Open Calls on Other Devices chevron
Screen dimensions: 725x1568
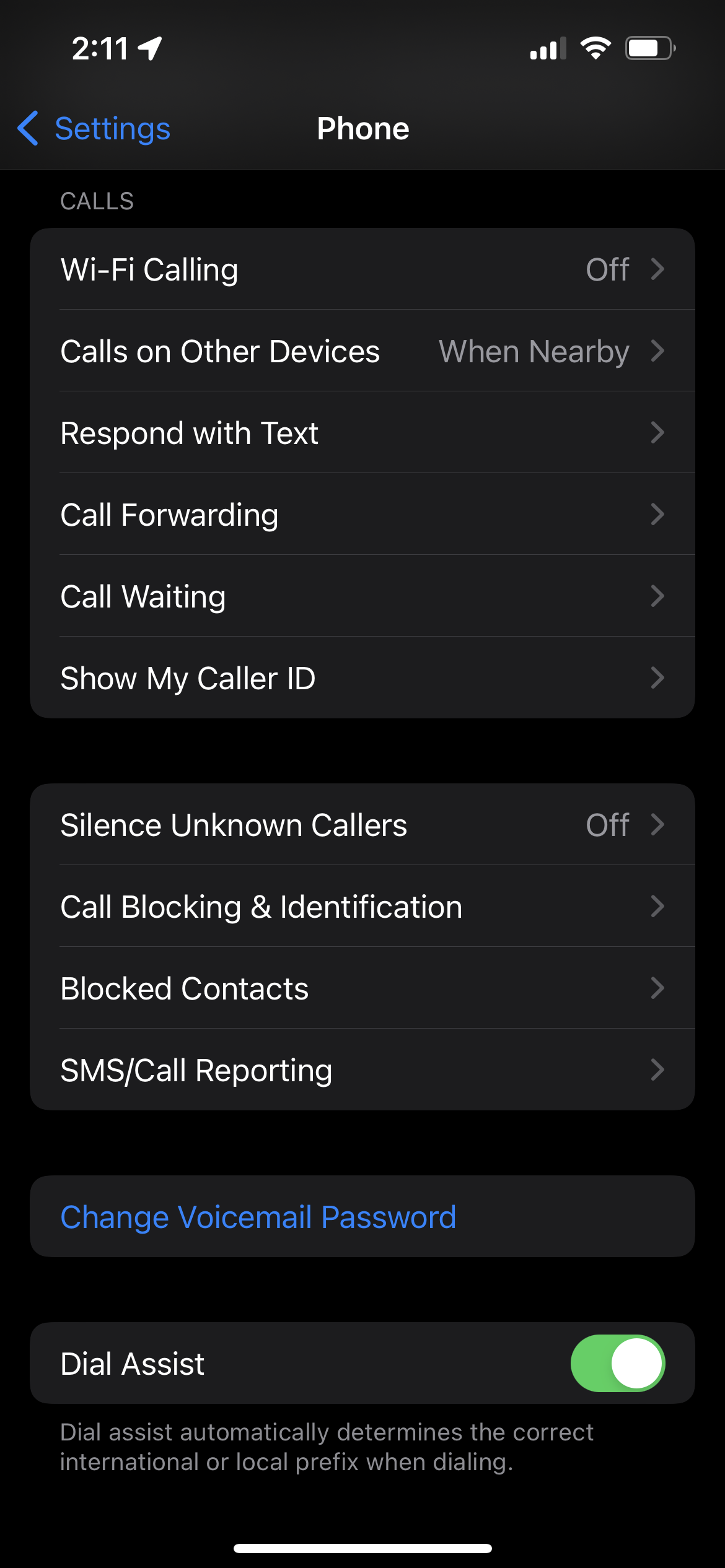[658, 351]
